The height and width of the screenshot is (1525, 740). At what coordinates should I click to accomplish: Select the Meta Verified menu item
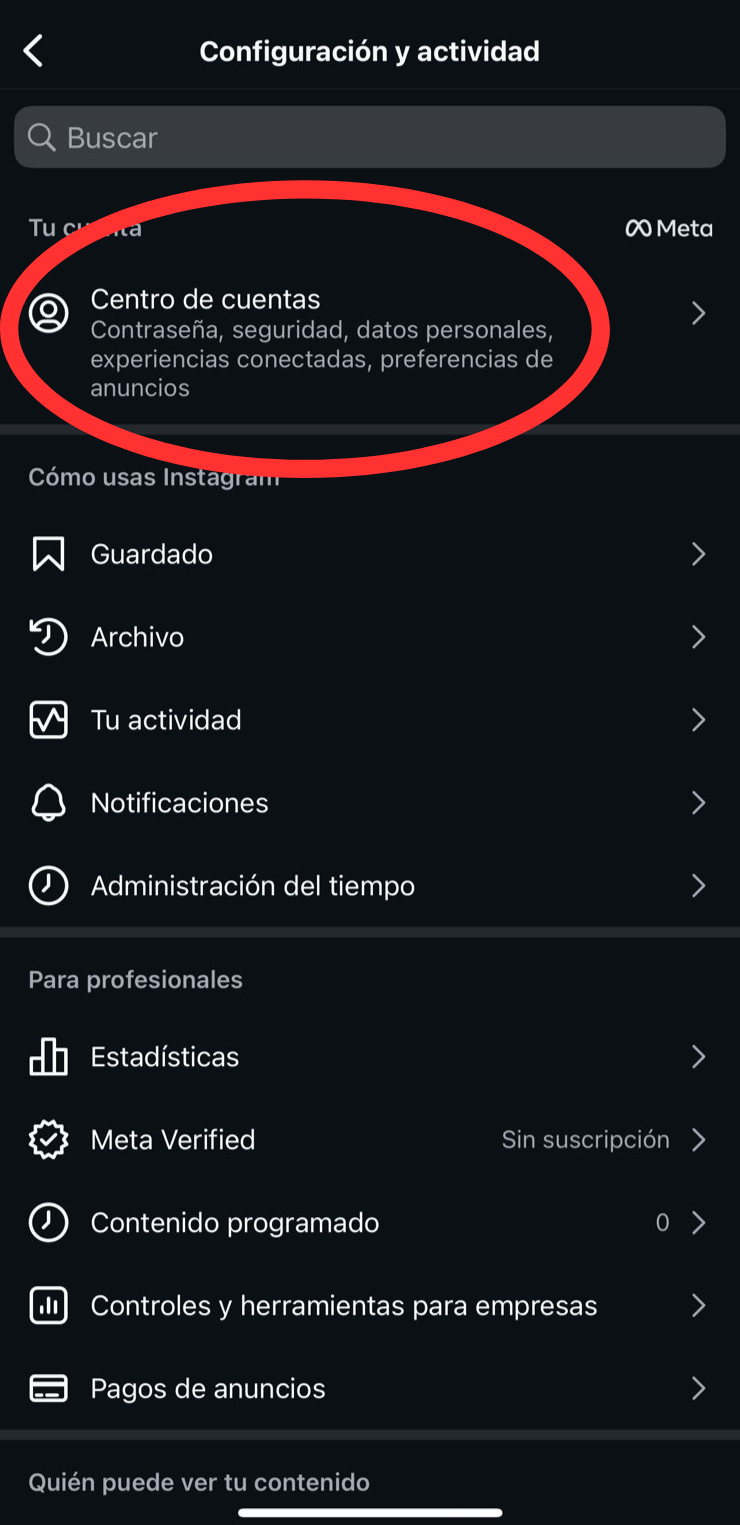point(172,1140)
